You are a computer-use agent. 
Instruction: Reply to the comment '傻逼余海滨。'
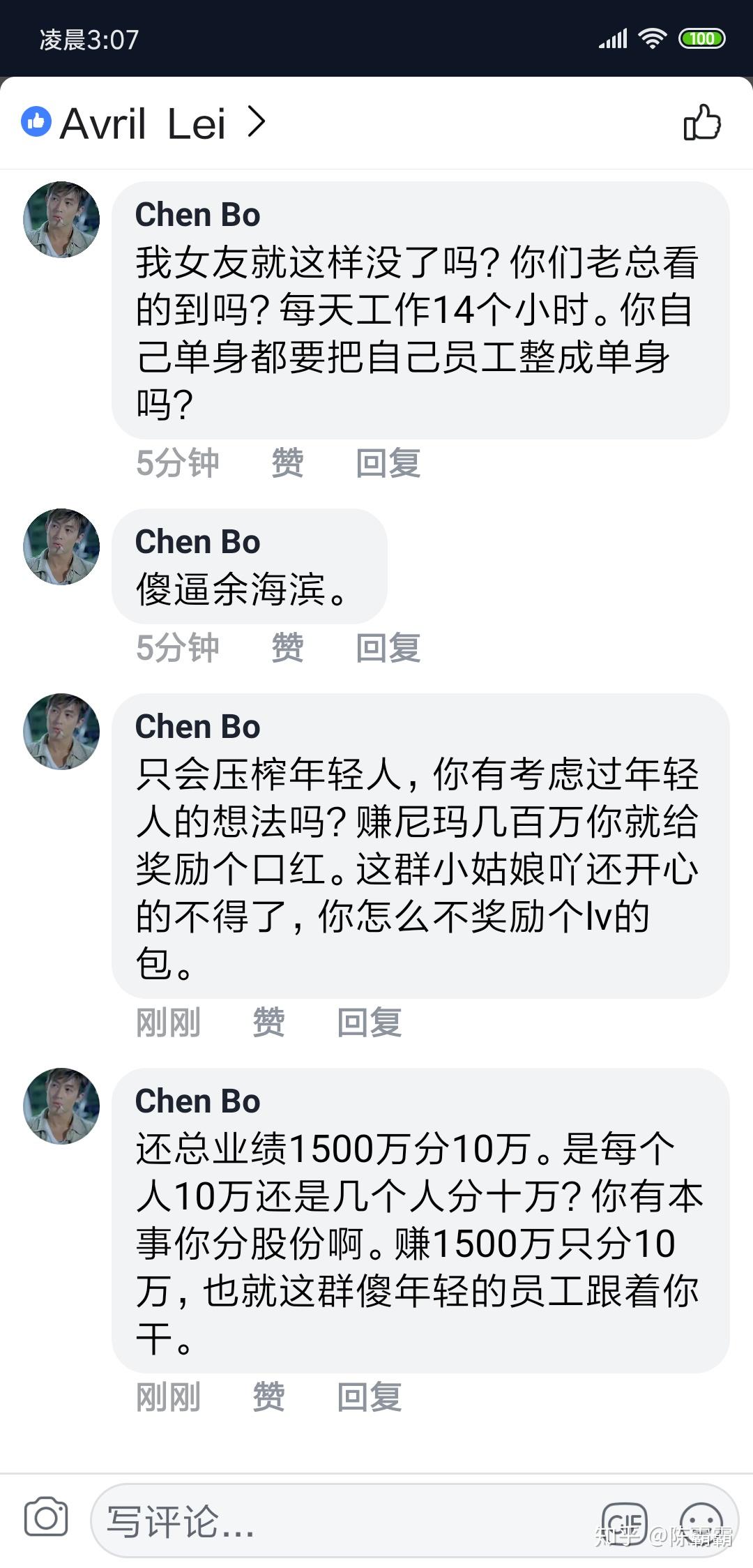[388, 648]
